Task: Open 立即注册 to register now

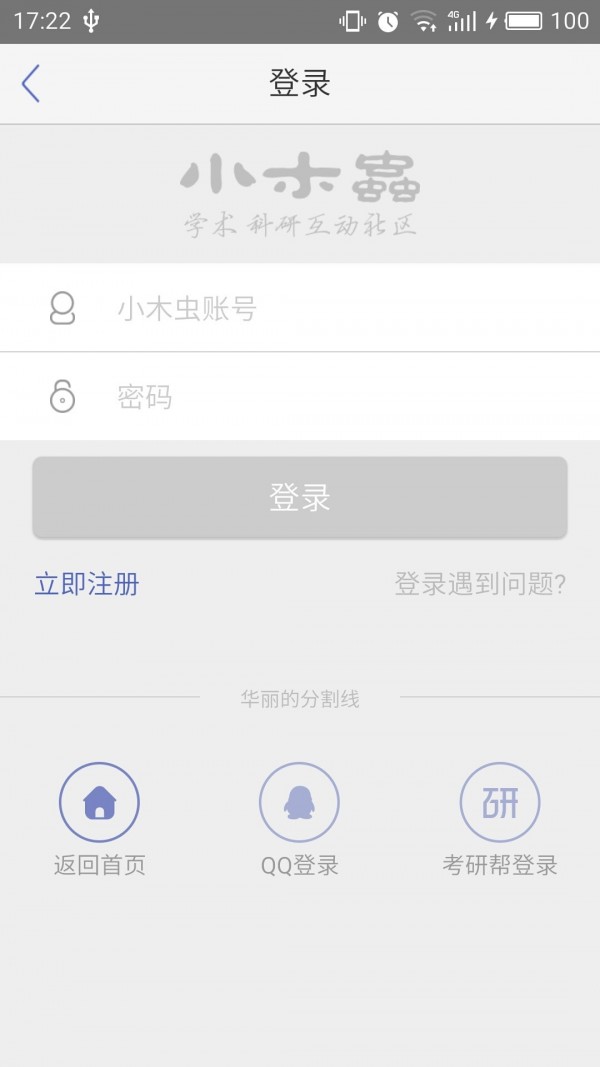Action: point(87,585)
